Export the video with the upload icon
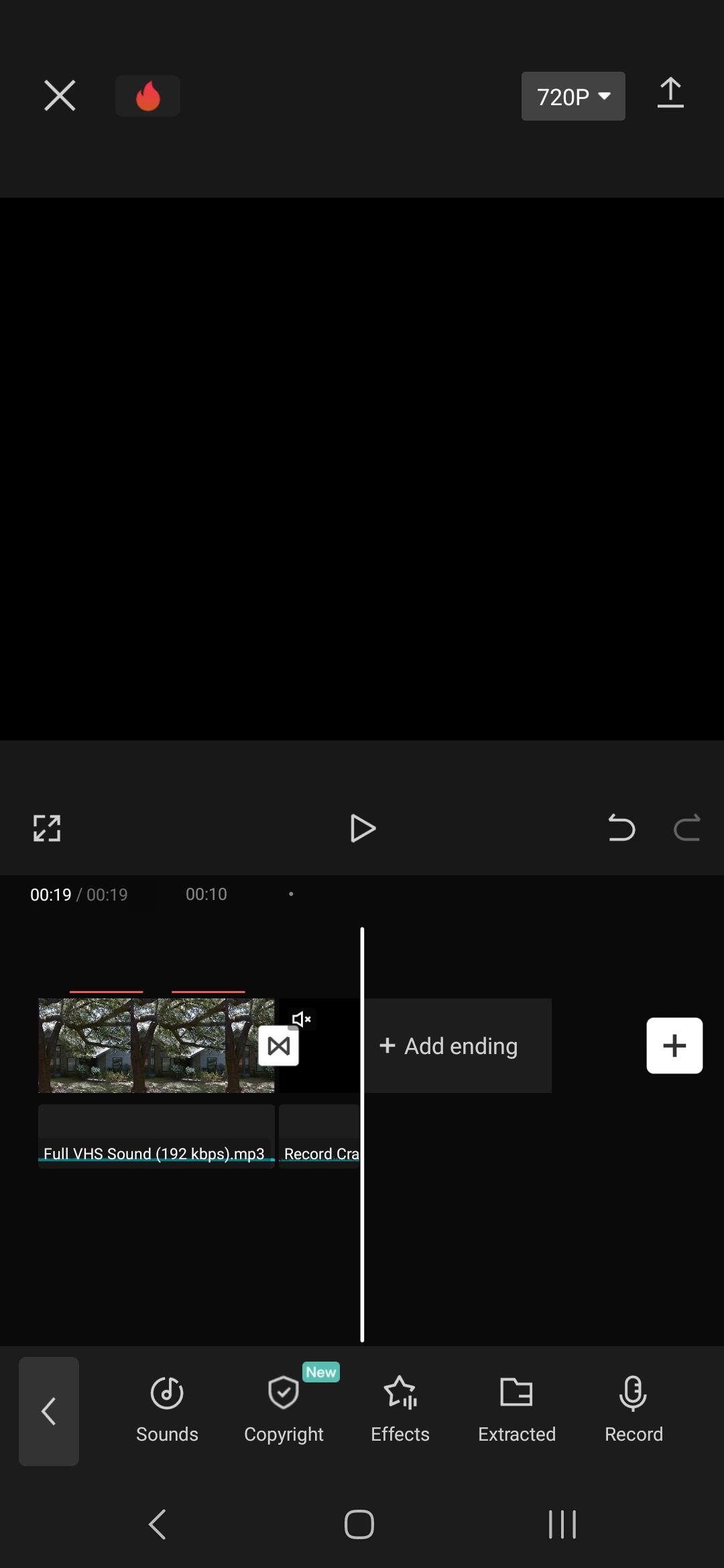 coord(670,93)
